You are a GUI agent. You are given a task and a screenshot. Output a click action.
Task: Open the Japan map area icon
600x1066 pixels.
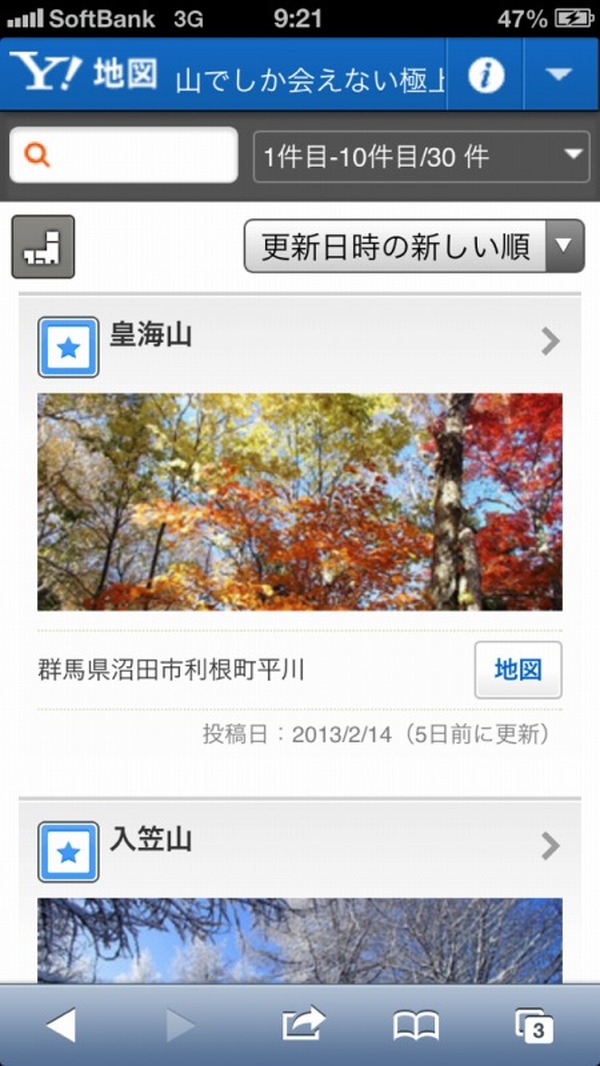[43, 247]
